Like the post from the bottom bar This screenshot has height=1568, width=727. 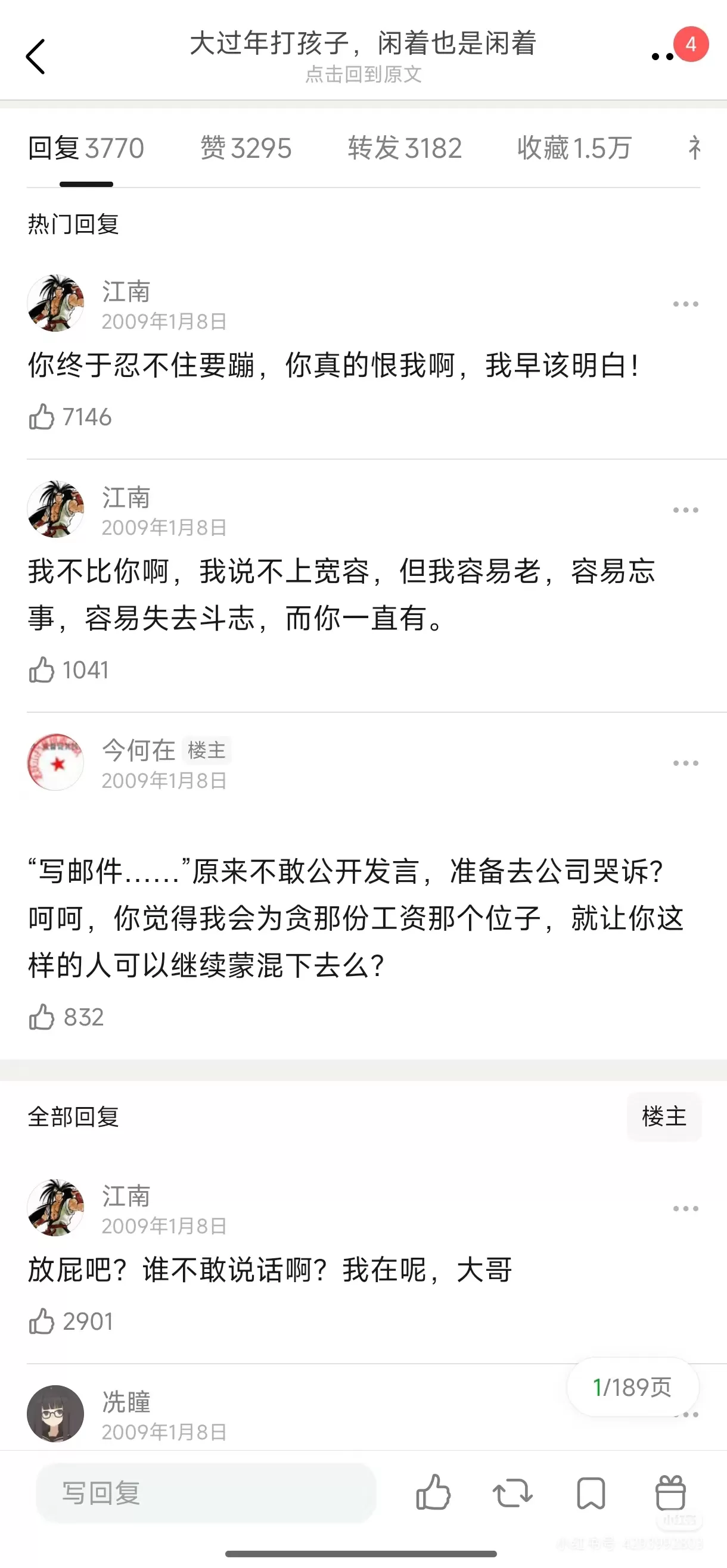[x=434, y=1492]
